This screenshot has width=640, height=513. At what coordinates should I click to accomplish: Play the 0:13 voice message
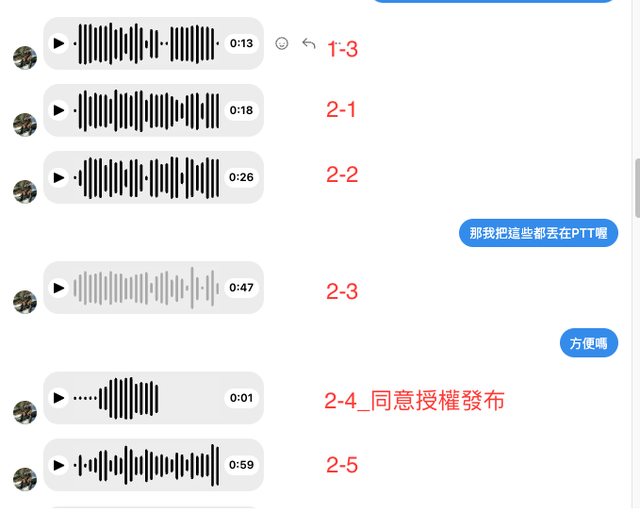click(x=58, y=43)
